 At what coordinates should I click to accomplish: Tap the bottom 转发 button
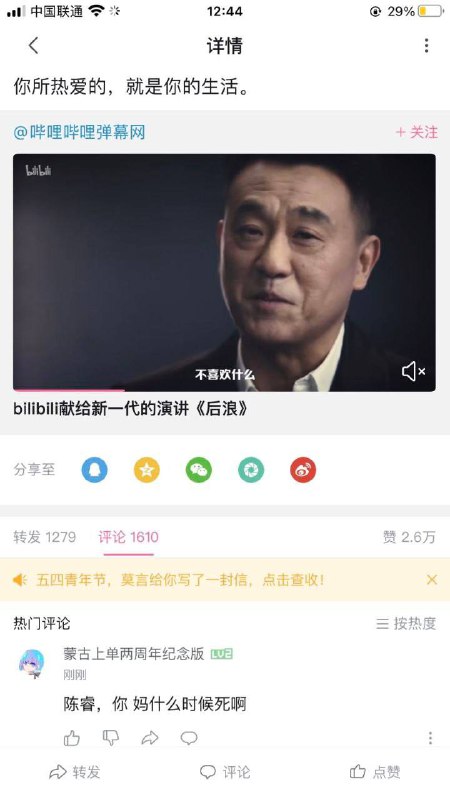(x=74, y=772)
